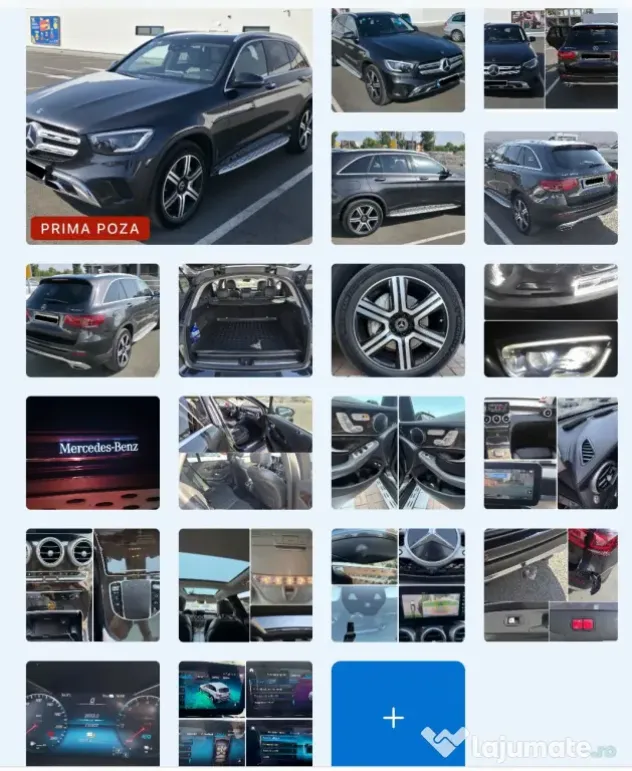This screenshot has width=632, height=771.
Task: Open the tow hitch and taillight collage
Action: pos(551,585)
